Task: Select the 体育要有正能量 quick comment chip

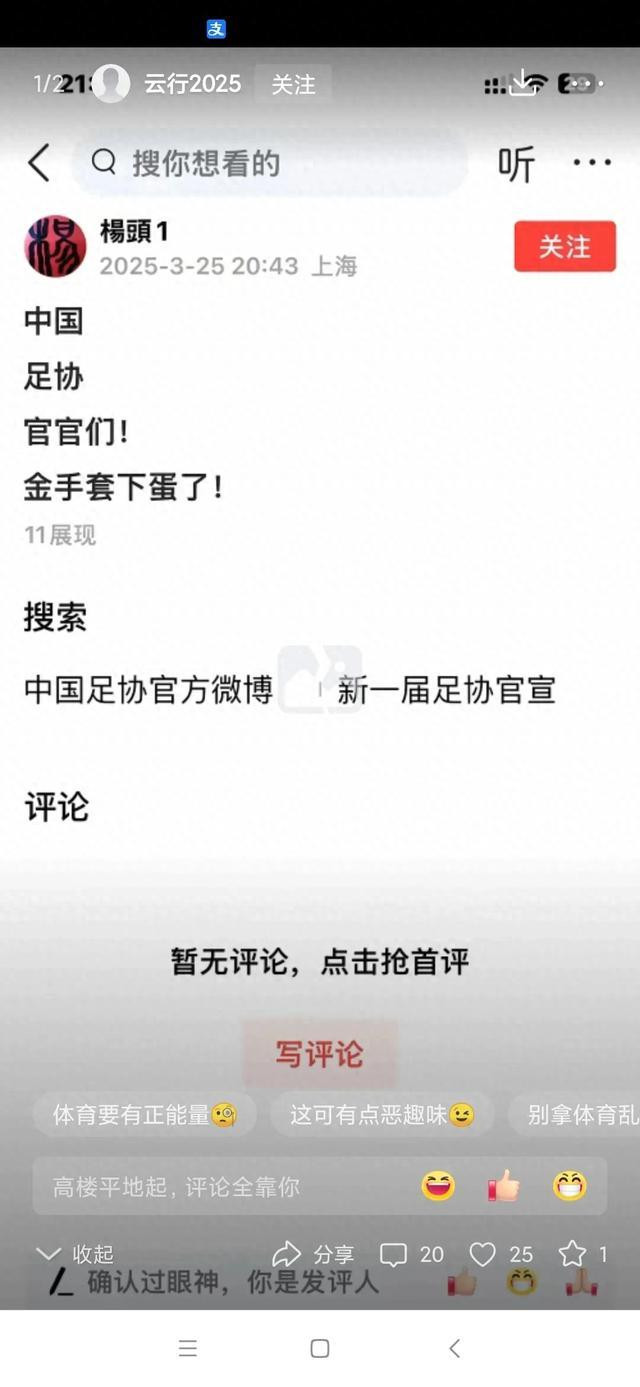Action: pos(144,1115)
